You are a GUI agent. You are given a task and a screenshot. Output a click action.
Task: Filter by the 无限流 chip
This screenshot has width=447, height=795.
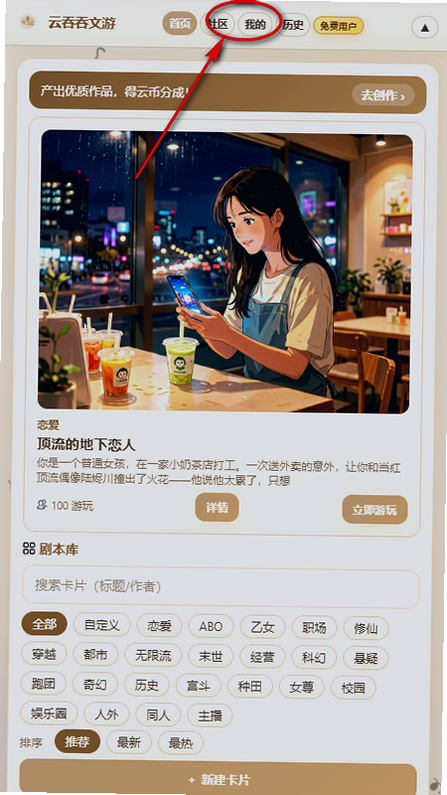click(x=153, y=655)
